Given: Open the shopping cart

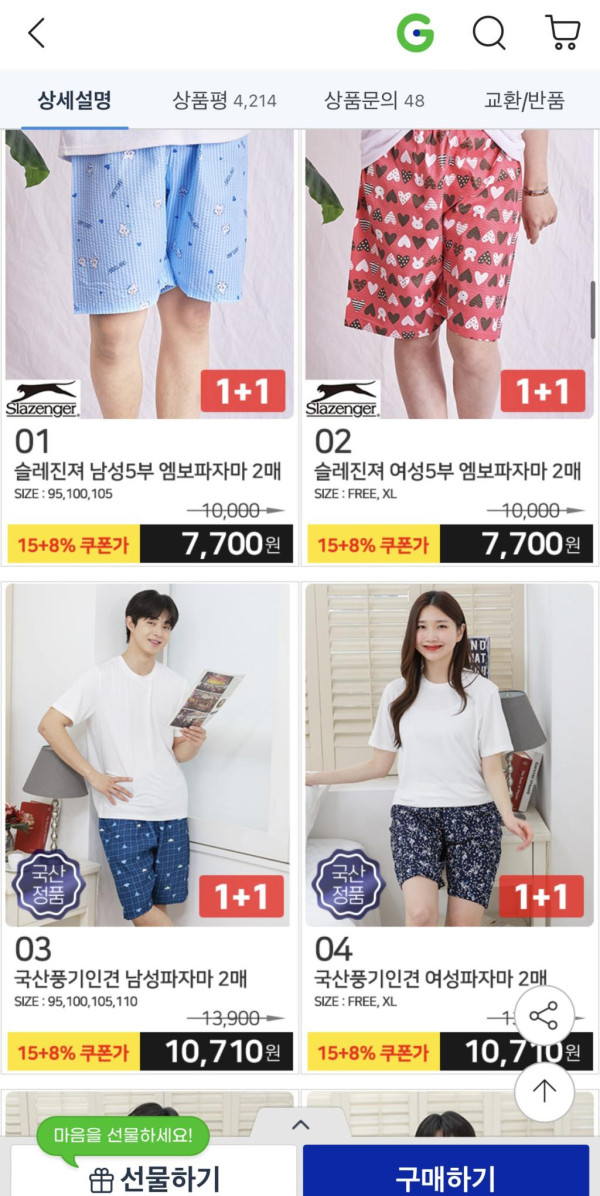Looking at the screenshot, I should [562, 34].
